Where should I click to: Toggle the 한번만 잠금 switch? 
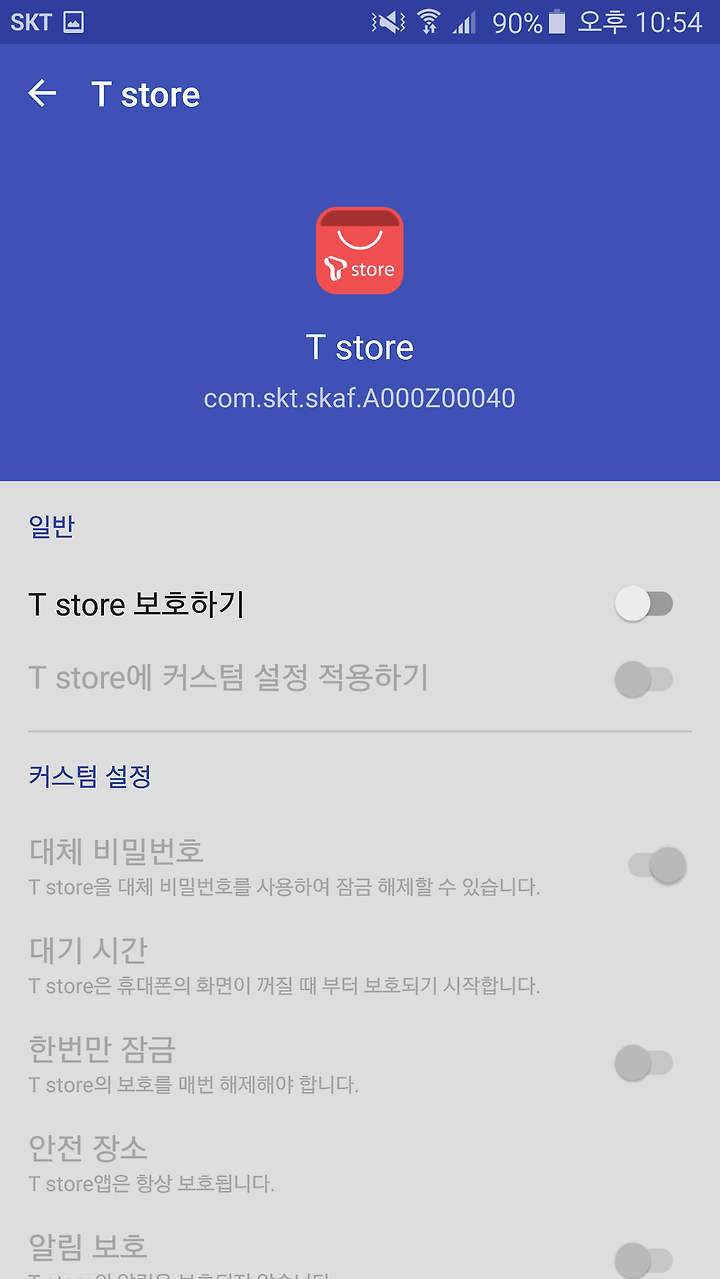644,1063
